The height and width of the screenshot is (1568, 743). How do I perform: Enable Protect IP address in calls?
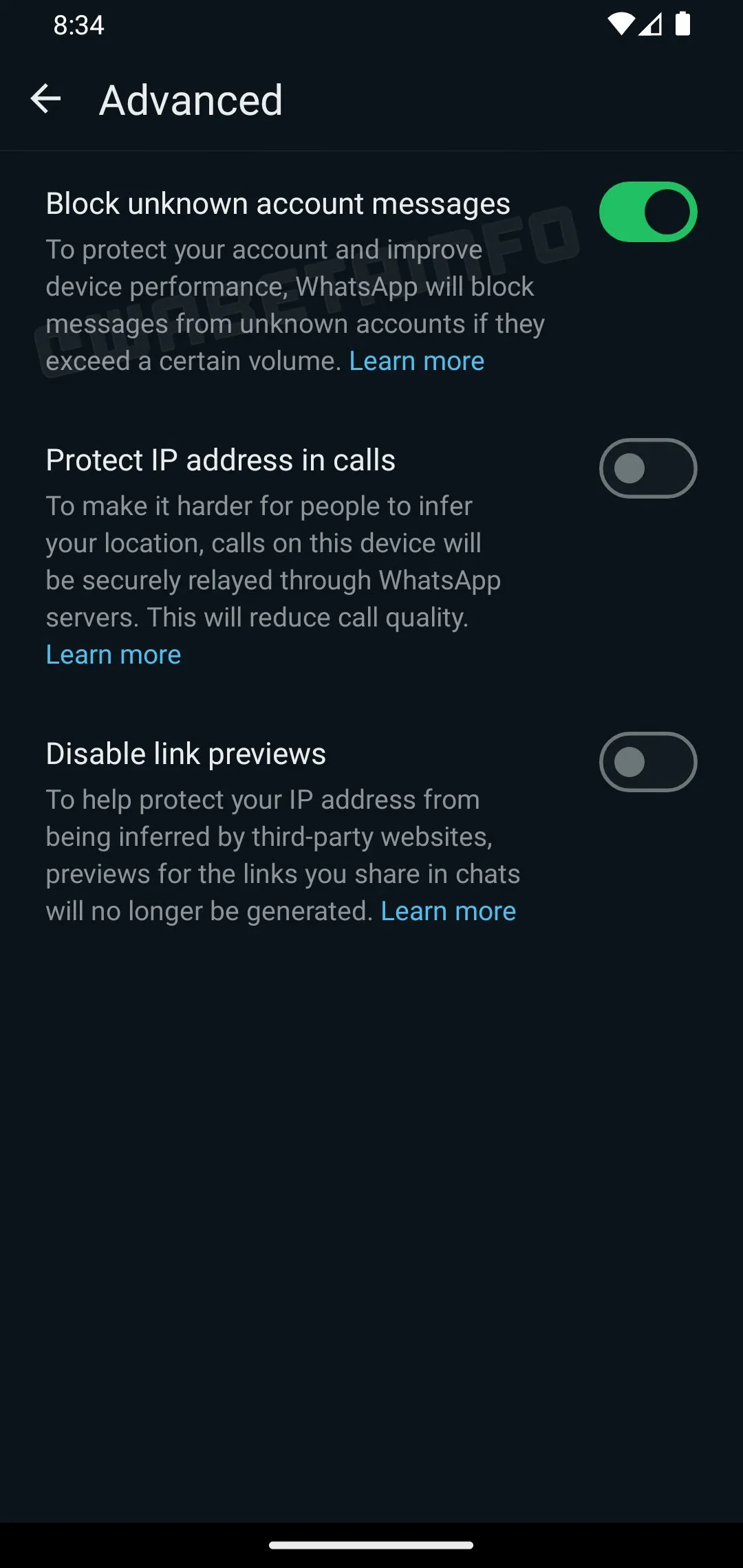[648, 468]
